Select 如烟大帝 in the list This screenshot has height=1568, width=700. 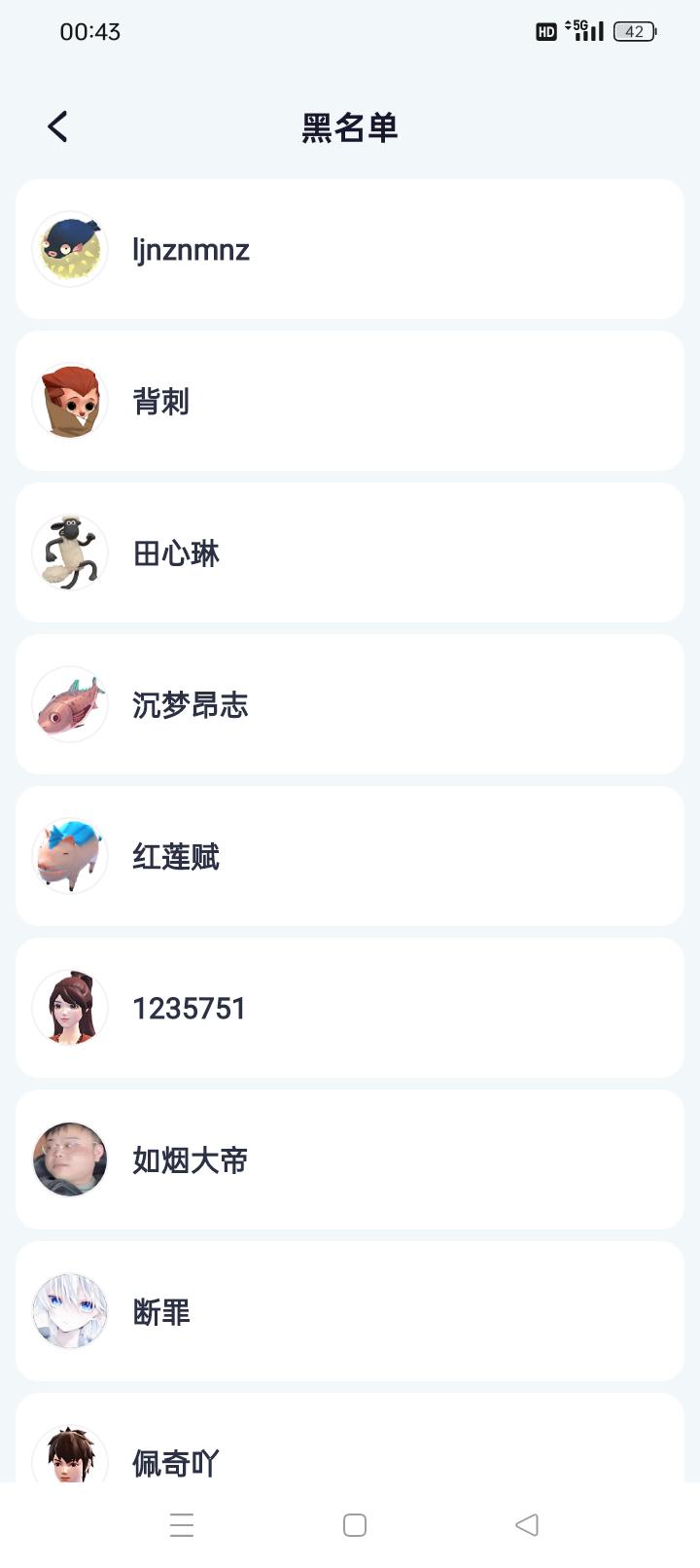tap(350, 1159)
